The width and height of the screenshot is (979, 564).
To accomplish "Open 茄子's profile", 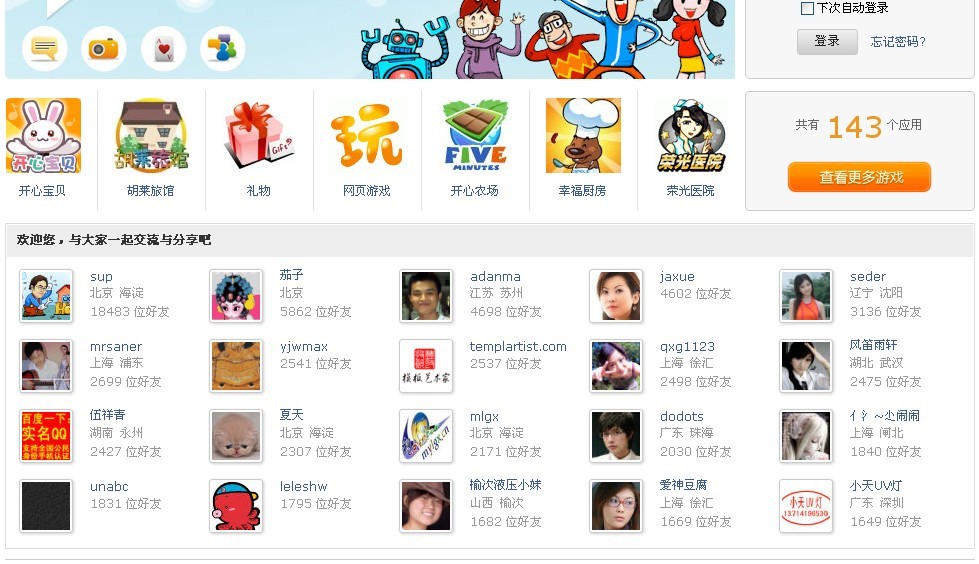I will tap(291, 275).
